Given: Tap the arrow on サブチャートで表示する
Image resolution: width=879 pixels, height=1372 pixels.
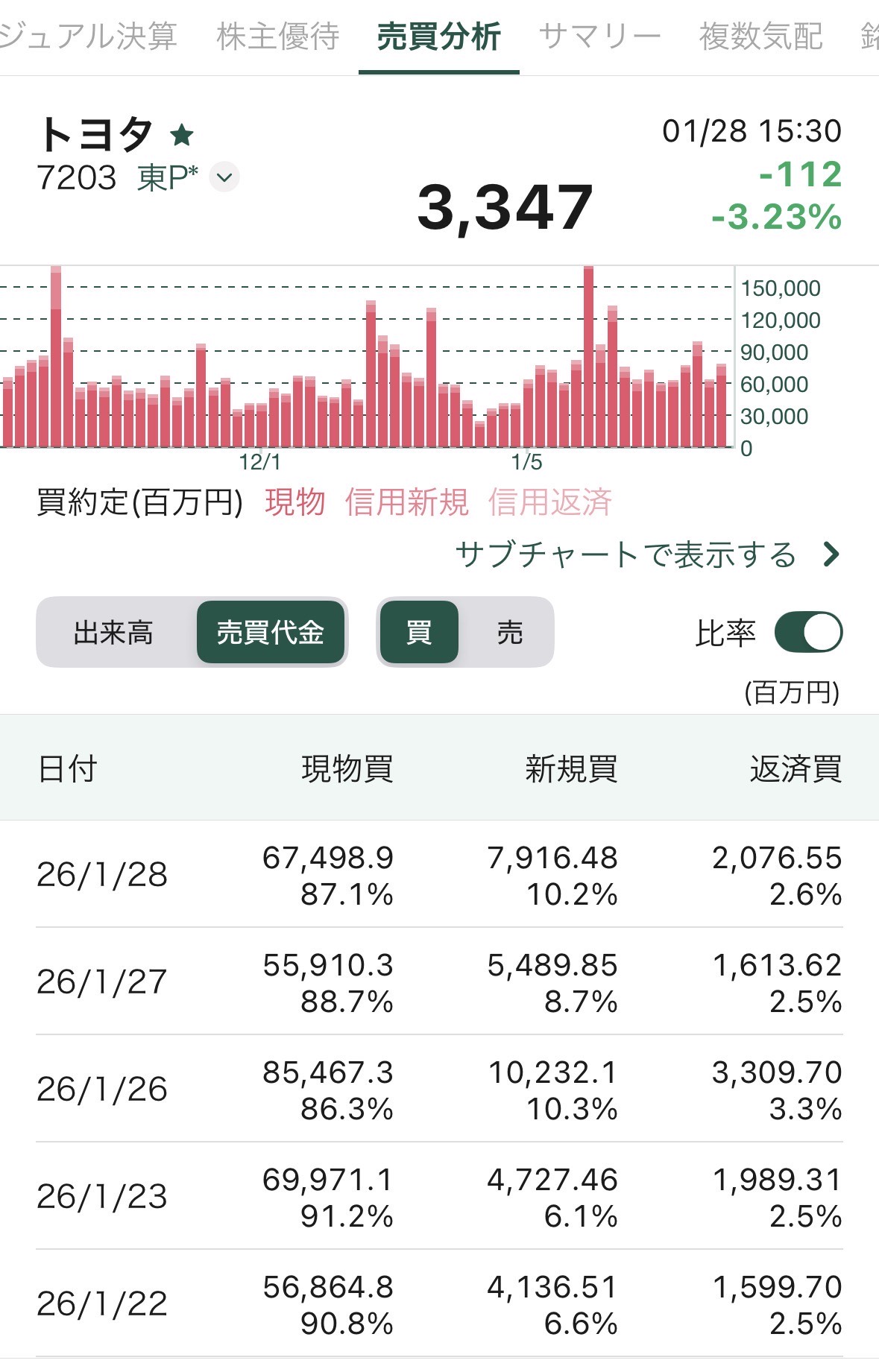Looking at the screenshot, I should click(x=829, y=554).
